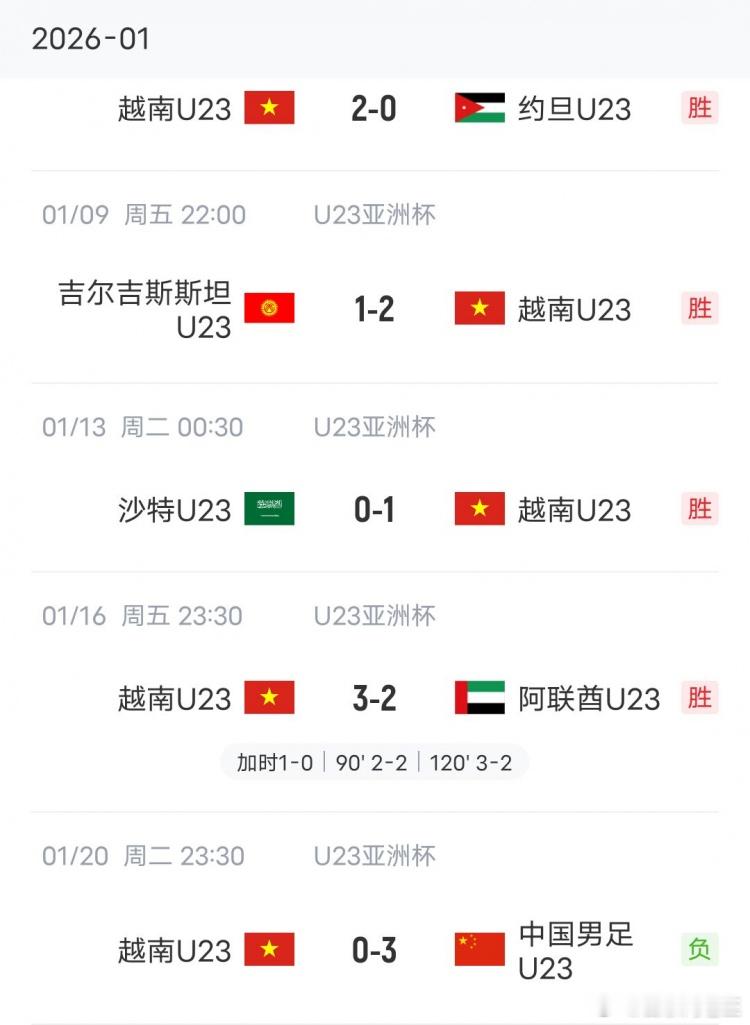Screen dimensions: 750x1025
Task: Click the Vietnam flag in the 3-2 match row
Action: coord(269,699)
